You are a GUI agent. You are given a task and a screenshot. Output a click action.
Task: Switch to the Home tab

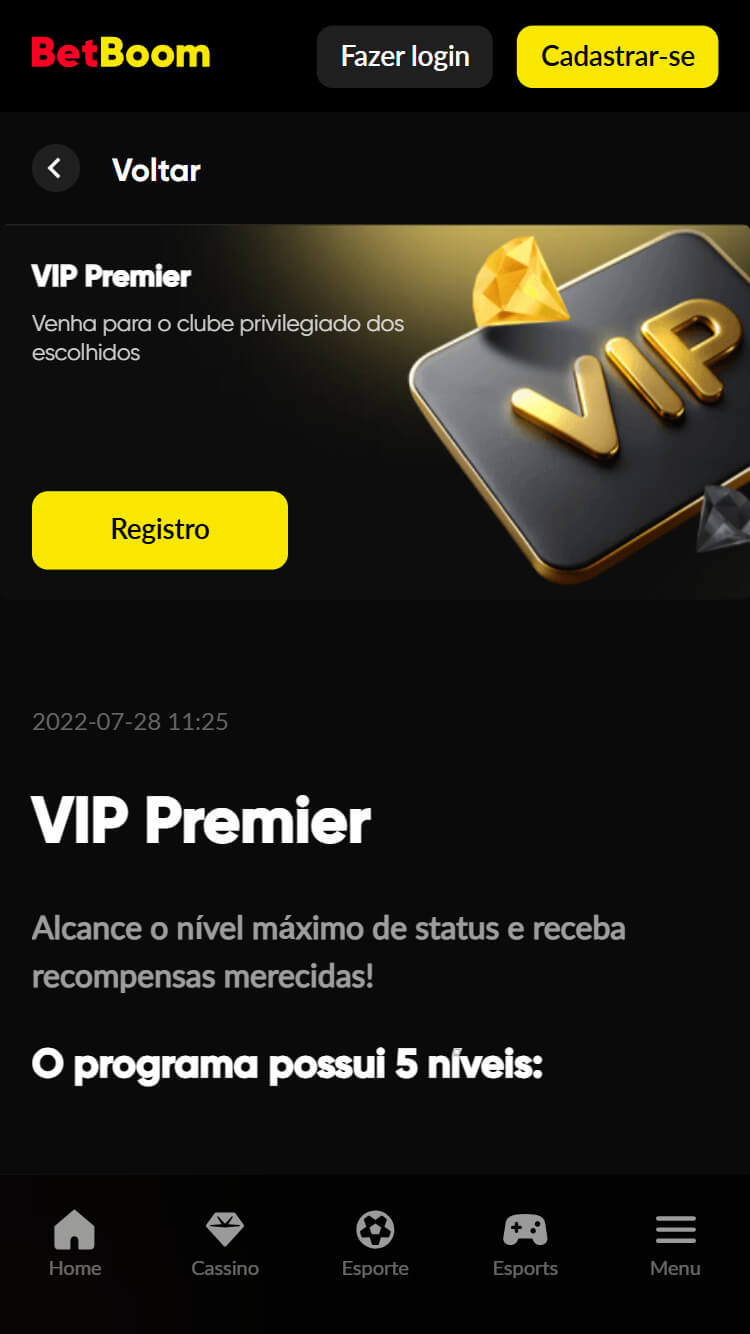(x=75, y=1243)
